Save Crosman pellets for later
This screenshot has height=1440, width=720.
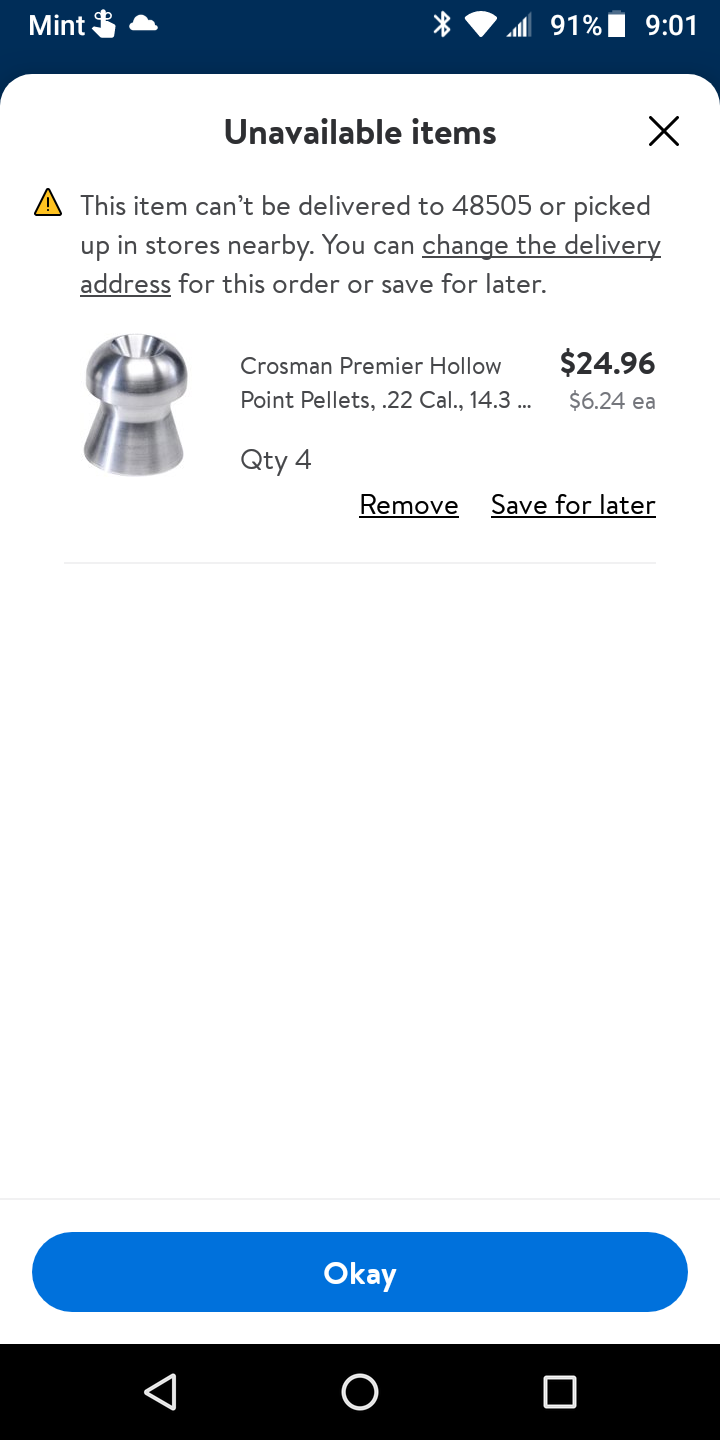click(x=573, y=505)
